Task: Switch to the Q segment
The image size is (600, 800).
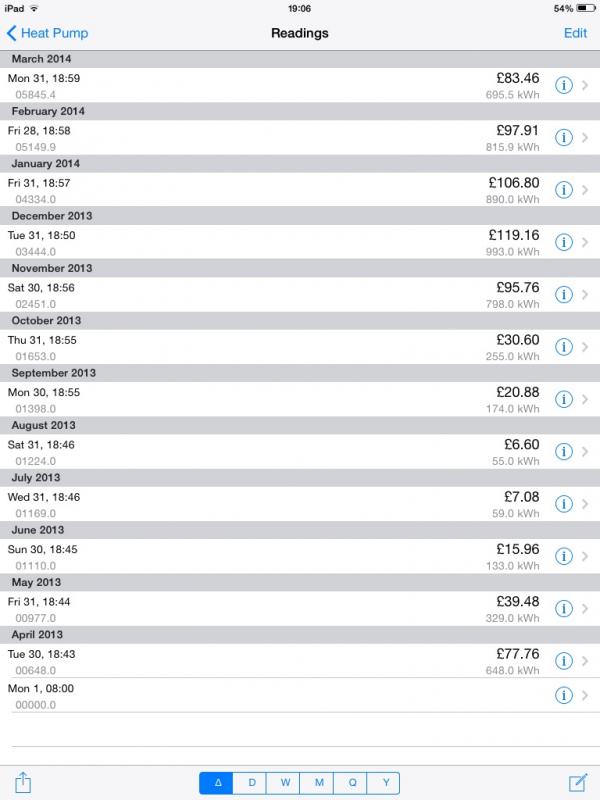Action: point(352,782)
